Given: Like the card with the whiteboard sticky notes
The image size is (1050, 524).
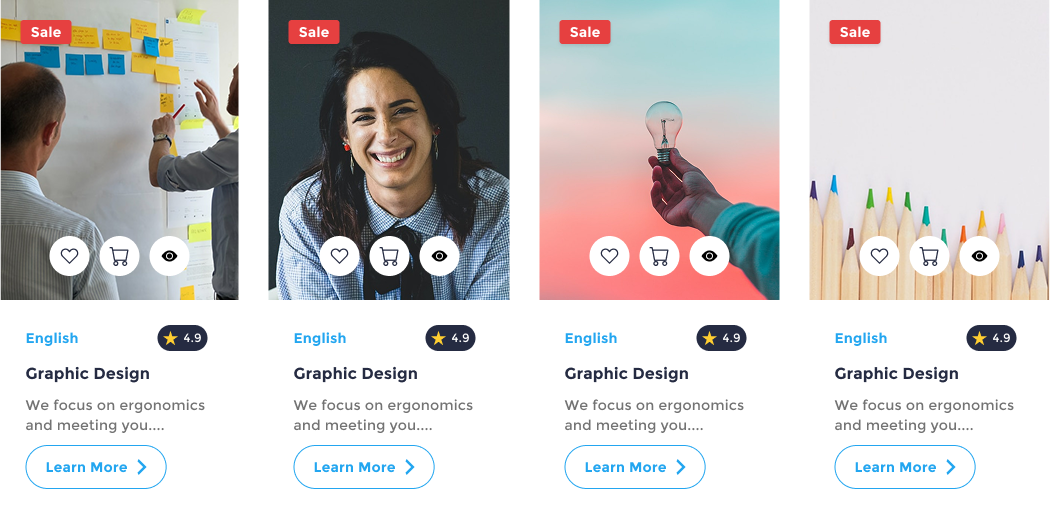Looking at the screenshot, I should [x=69, y=256].
